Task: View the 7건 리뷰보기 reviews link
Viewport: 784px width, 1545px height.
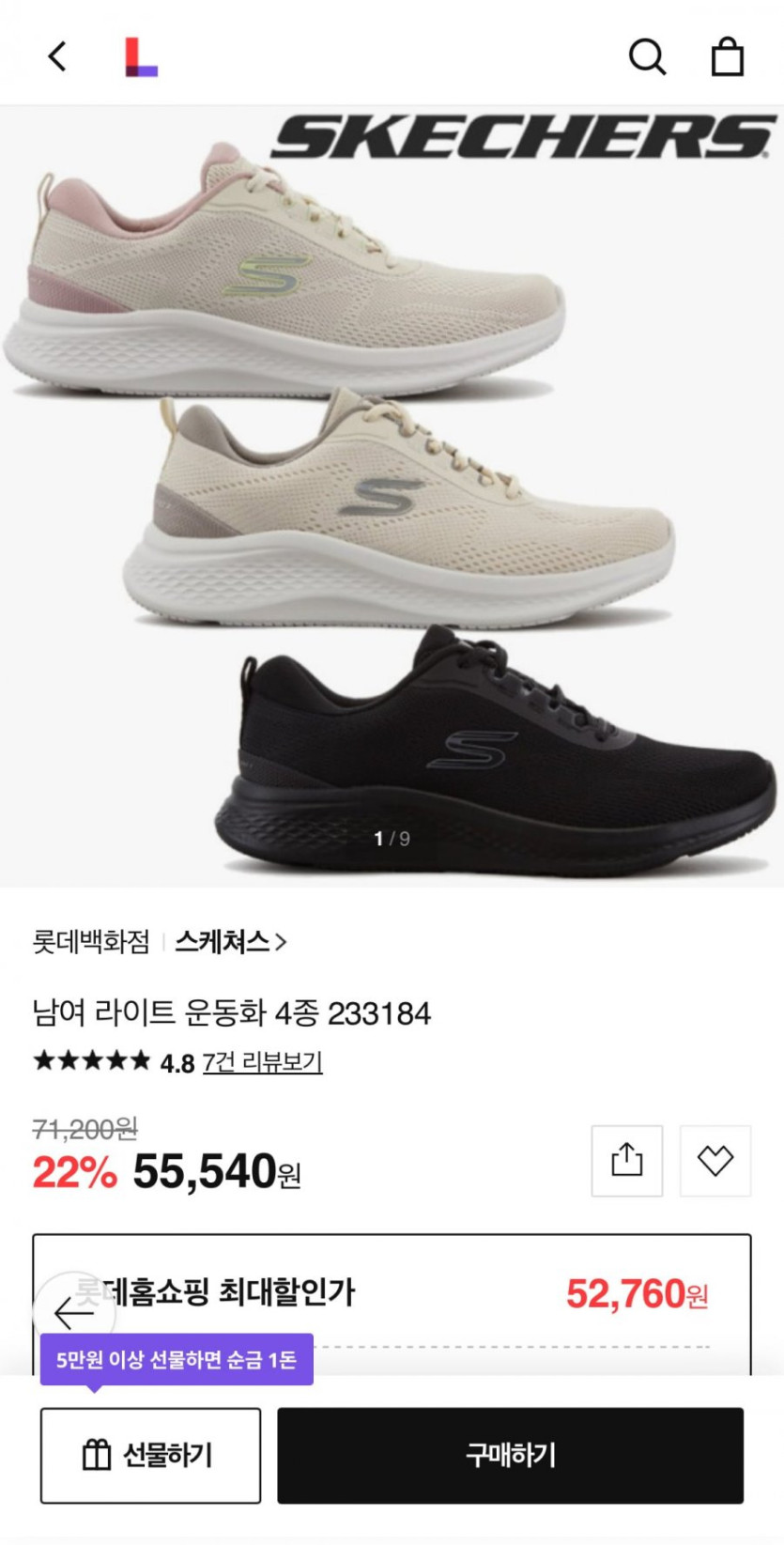Action: 262,1062
